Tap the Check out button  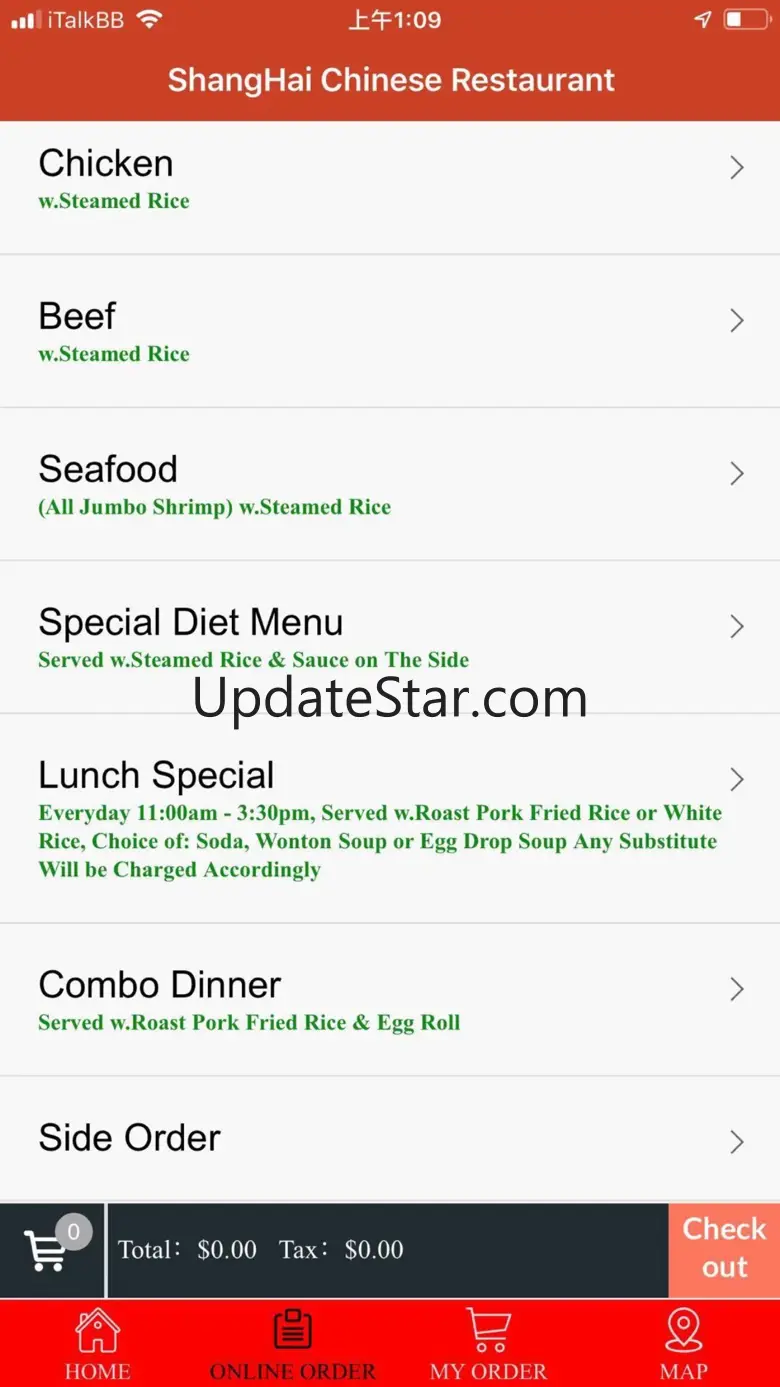[724, 1249]
